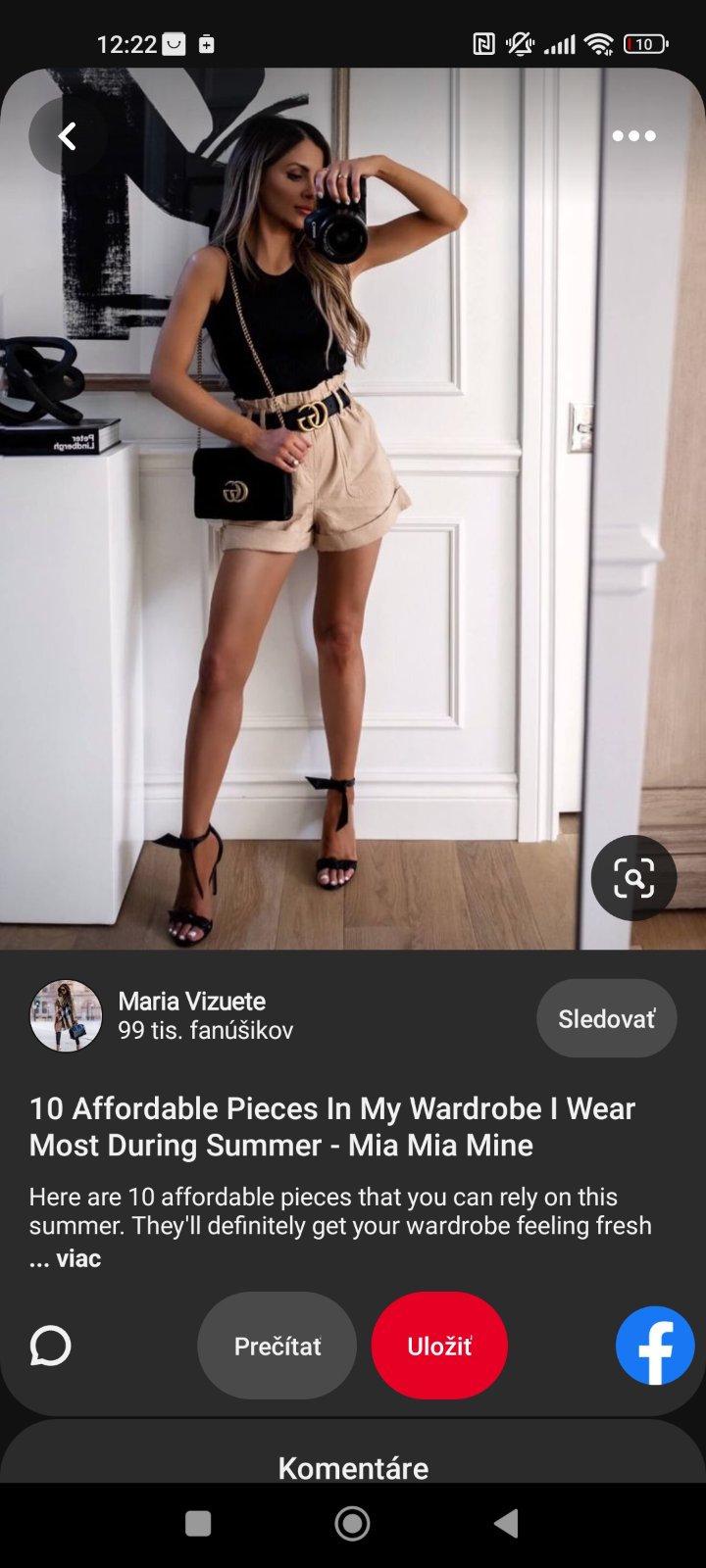Expand the description with viac
The image size is (706, 1568).
[x=78, y=1258]
